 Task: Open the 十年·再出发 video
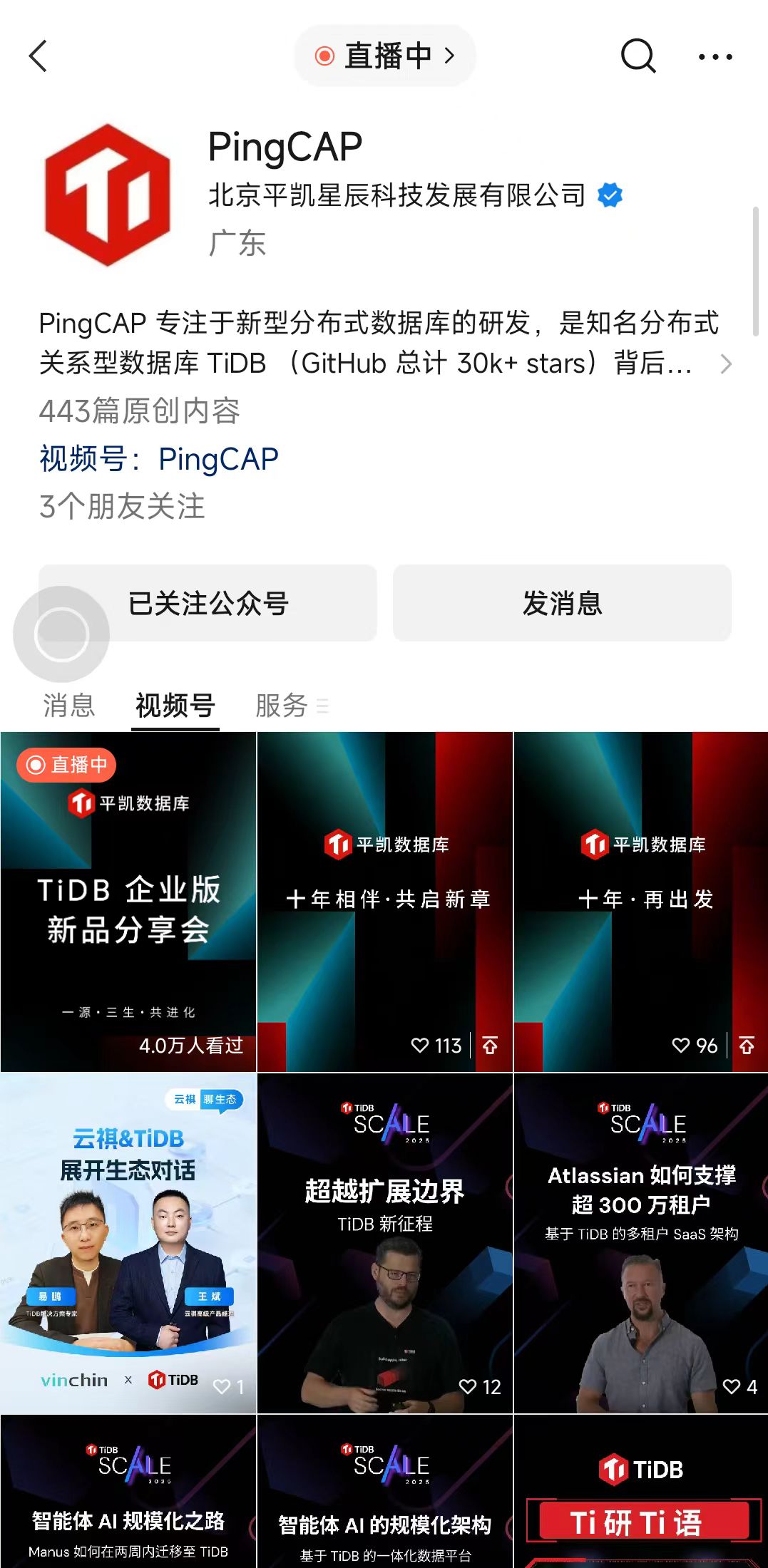[x=641, y=902]
